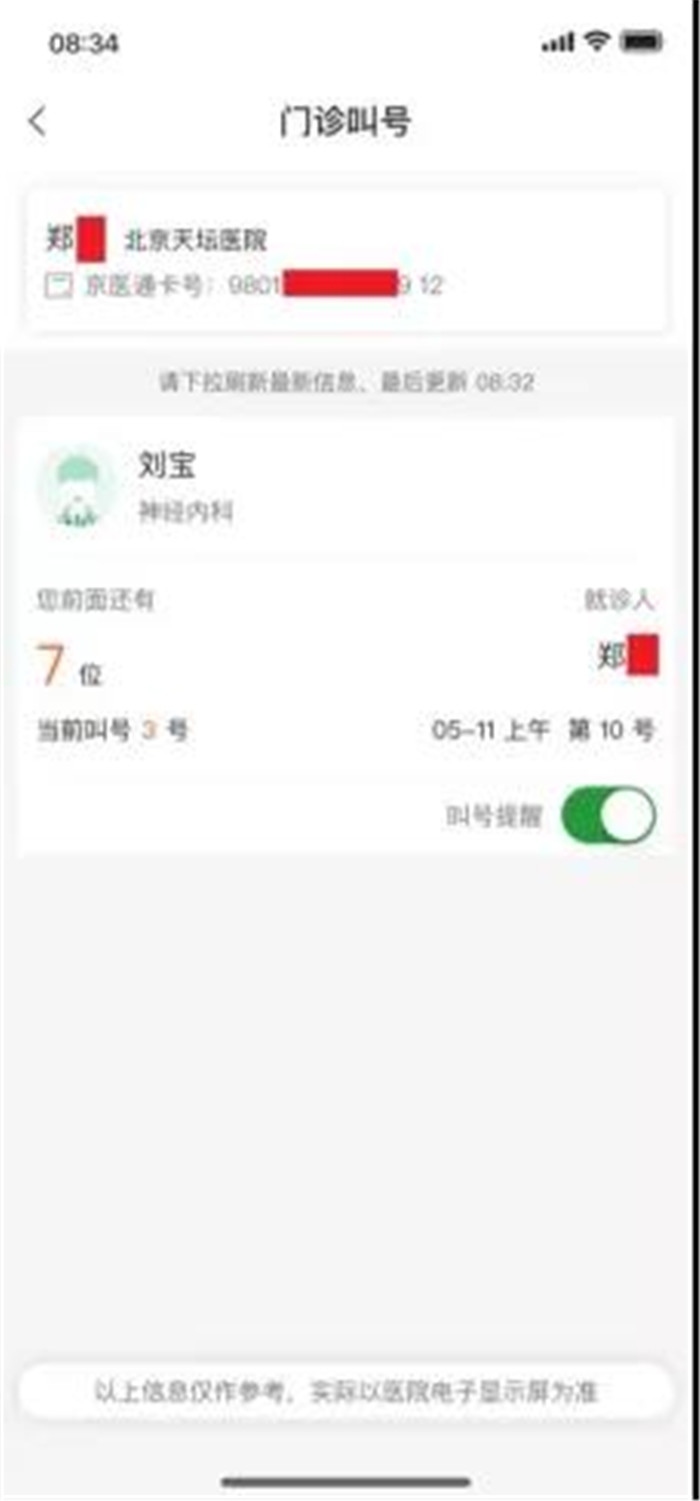Open the 北京天坛医院 patient card
The height and width of the screenshot is (1501, 700).
345,260
